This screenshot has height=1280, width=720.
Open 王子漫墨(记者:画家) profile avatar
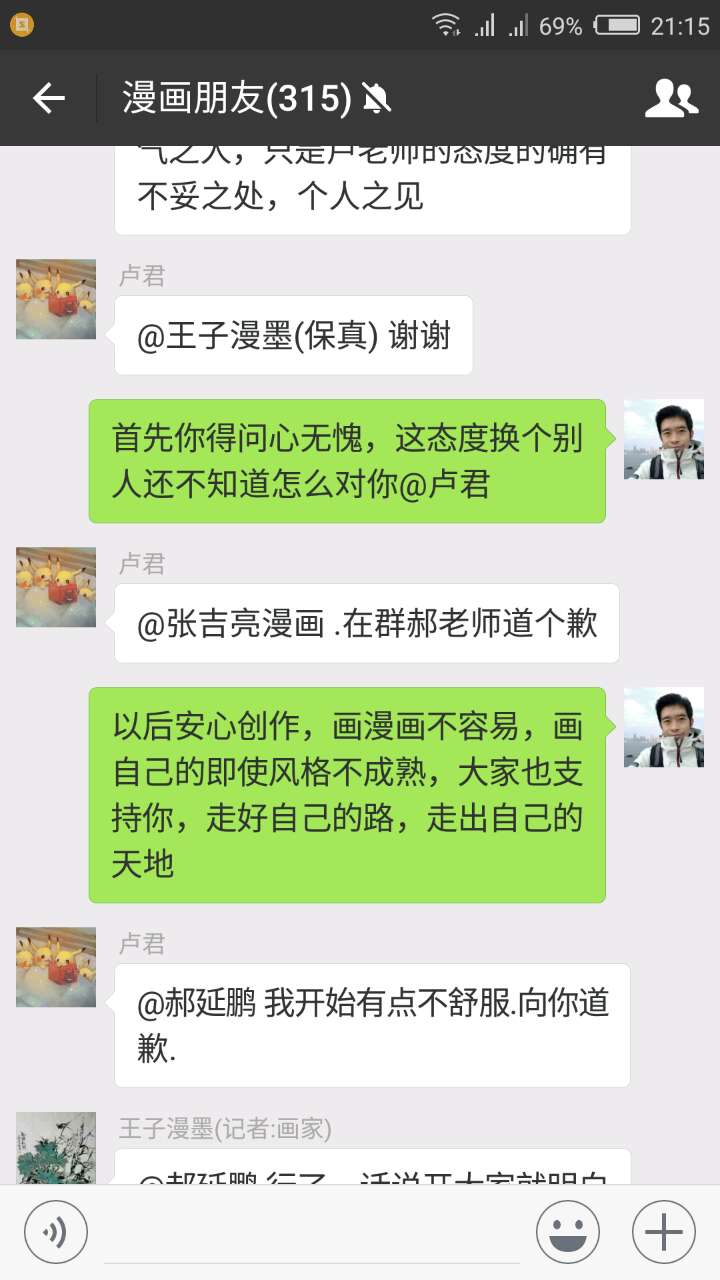[56, 1147]
